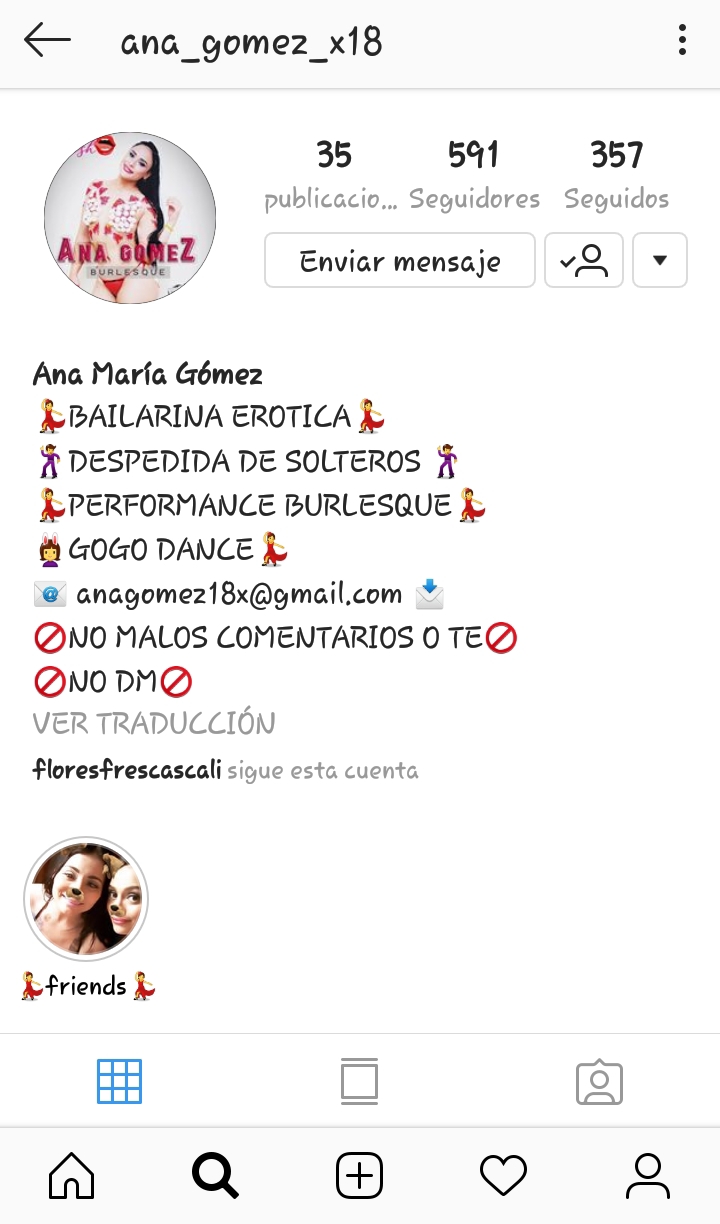Tap VER TRADUCCIÓN to translate bio
Screen dimensions: 720x1224
point(154,723)
